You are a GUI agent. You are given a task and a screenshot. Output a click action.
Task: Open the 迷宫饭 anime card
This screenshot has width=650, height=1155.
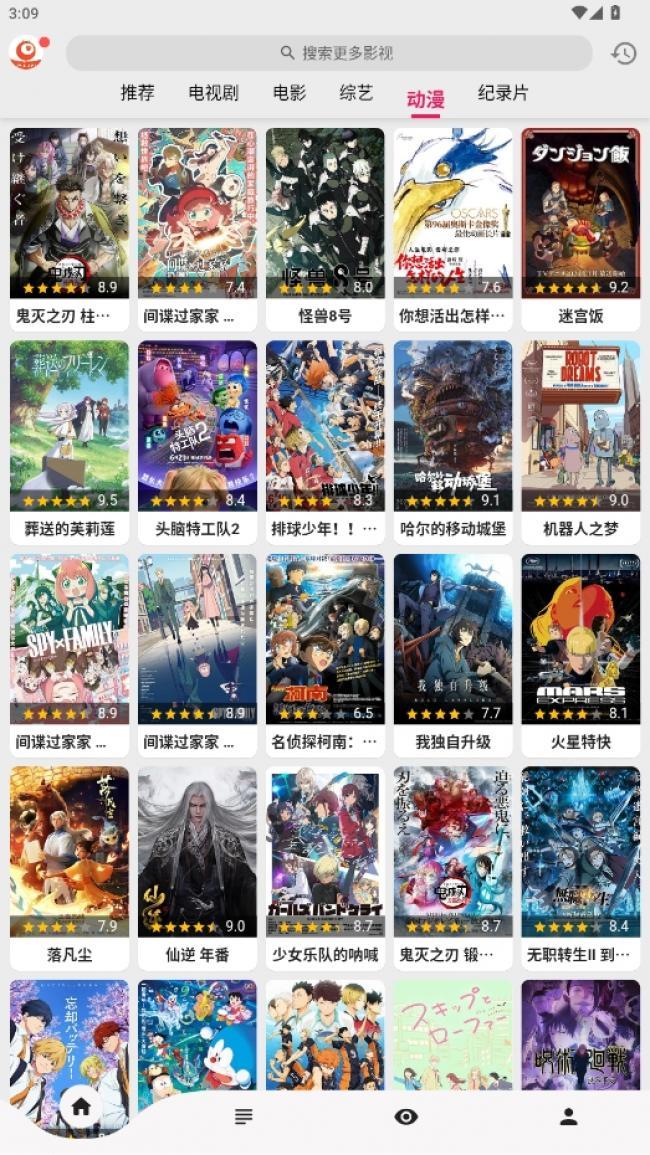point(581,230)
